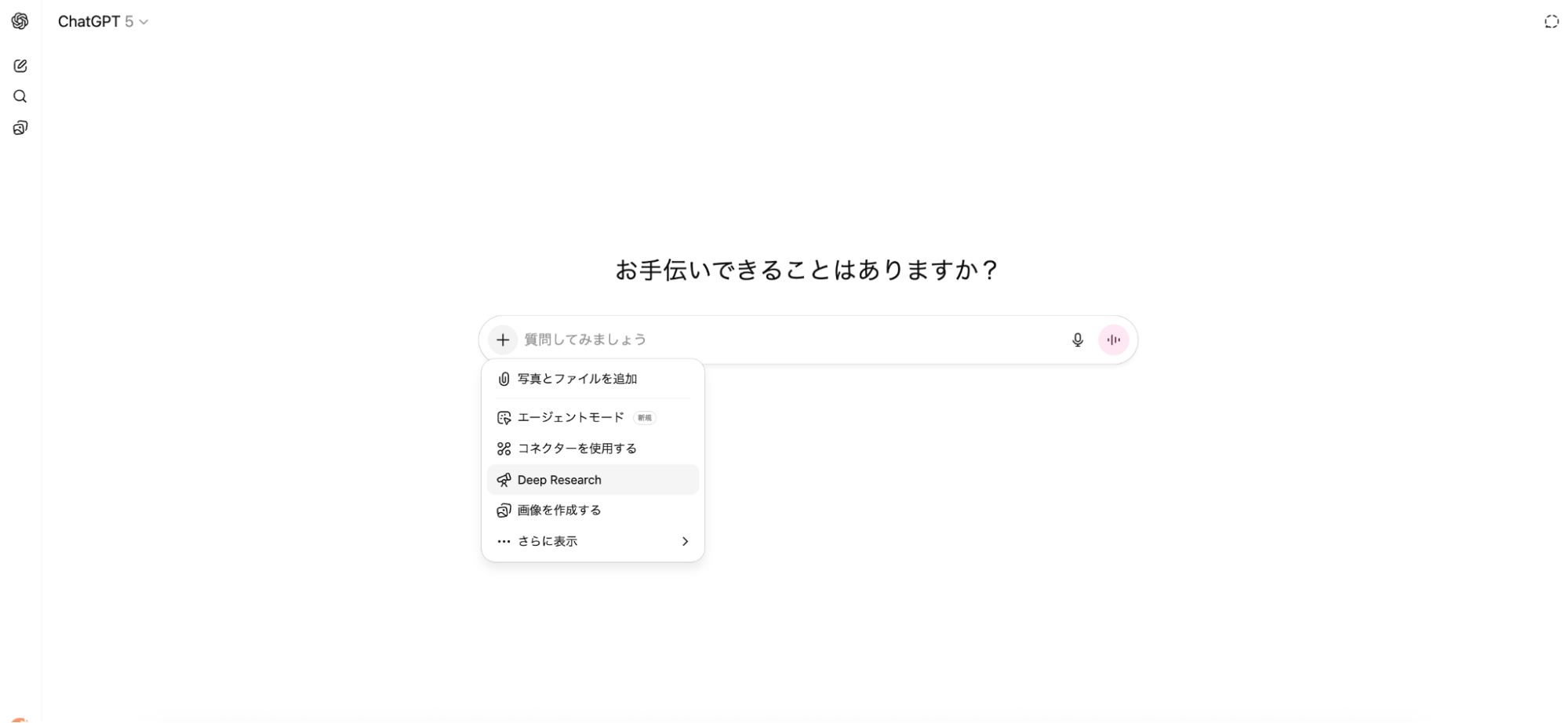
Task: Select Deep Research in the menu
Action: [x=559, y=480]
